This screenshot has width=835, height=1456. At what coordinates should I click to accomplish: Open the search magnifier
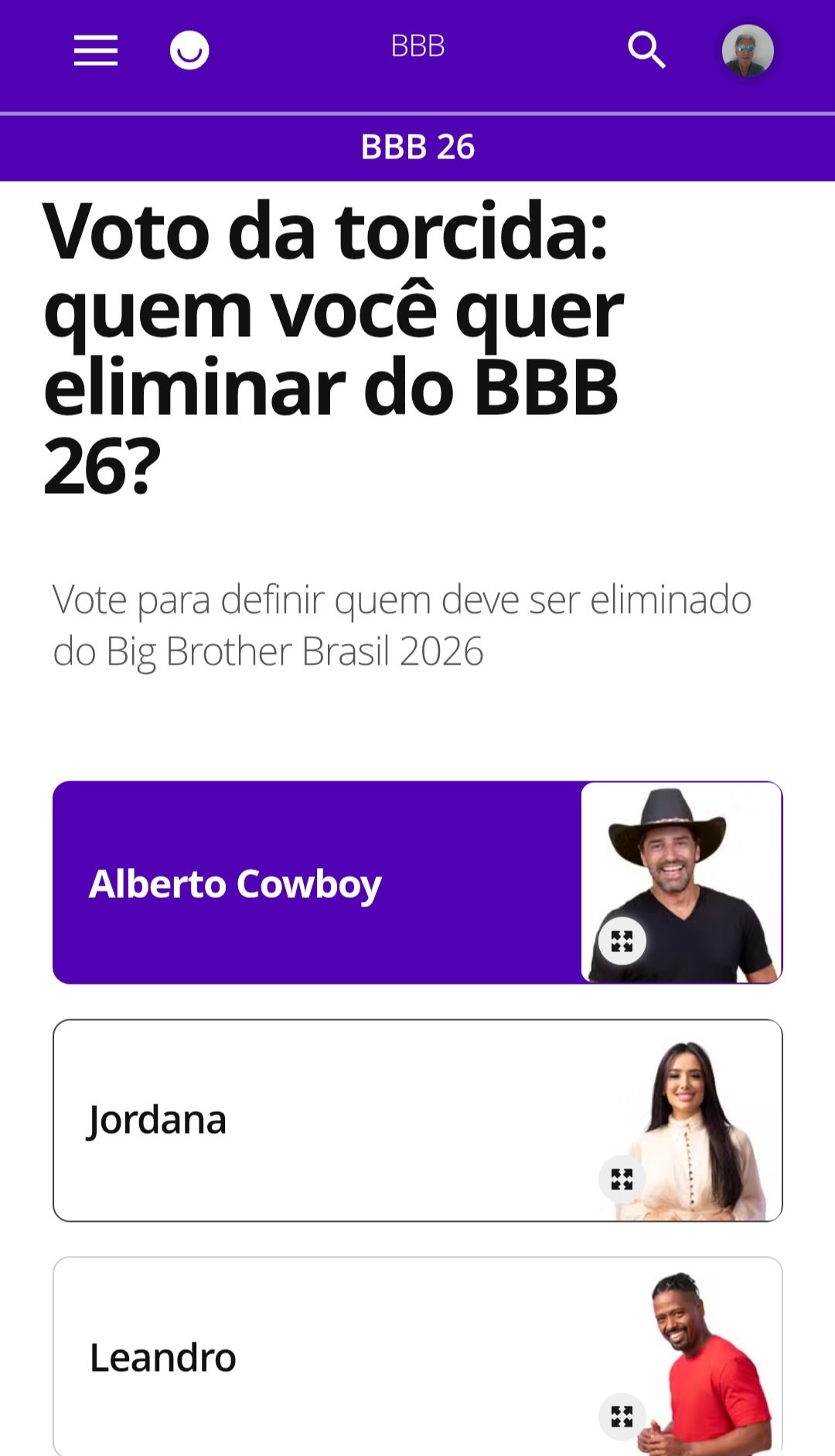pos(646,51)
